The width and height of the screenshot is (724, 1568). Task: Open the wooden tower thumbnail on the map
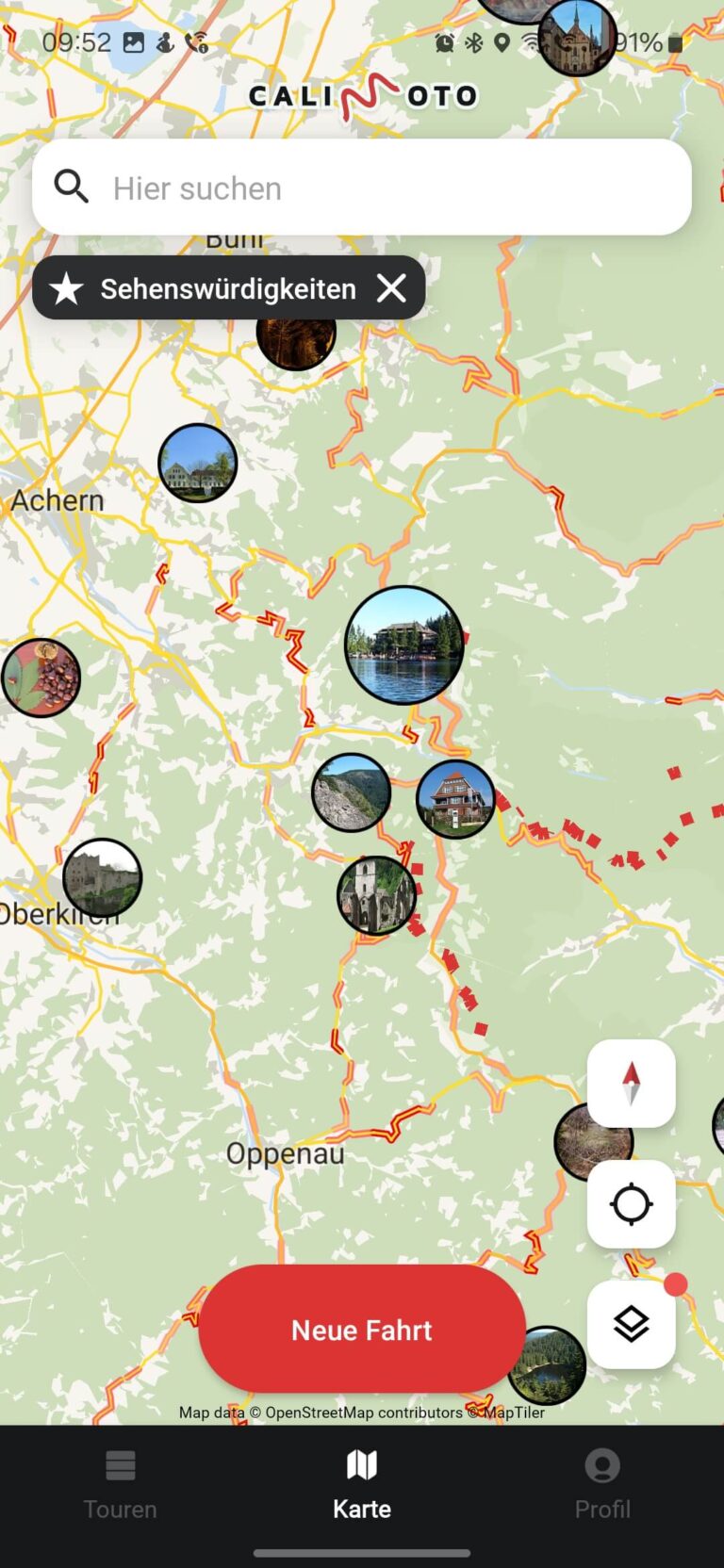[x=455, y=802]
